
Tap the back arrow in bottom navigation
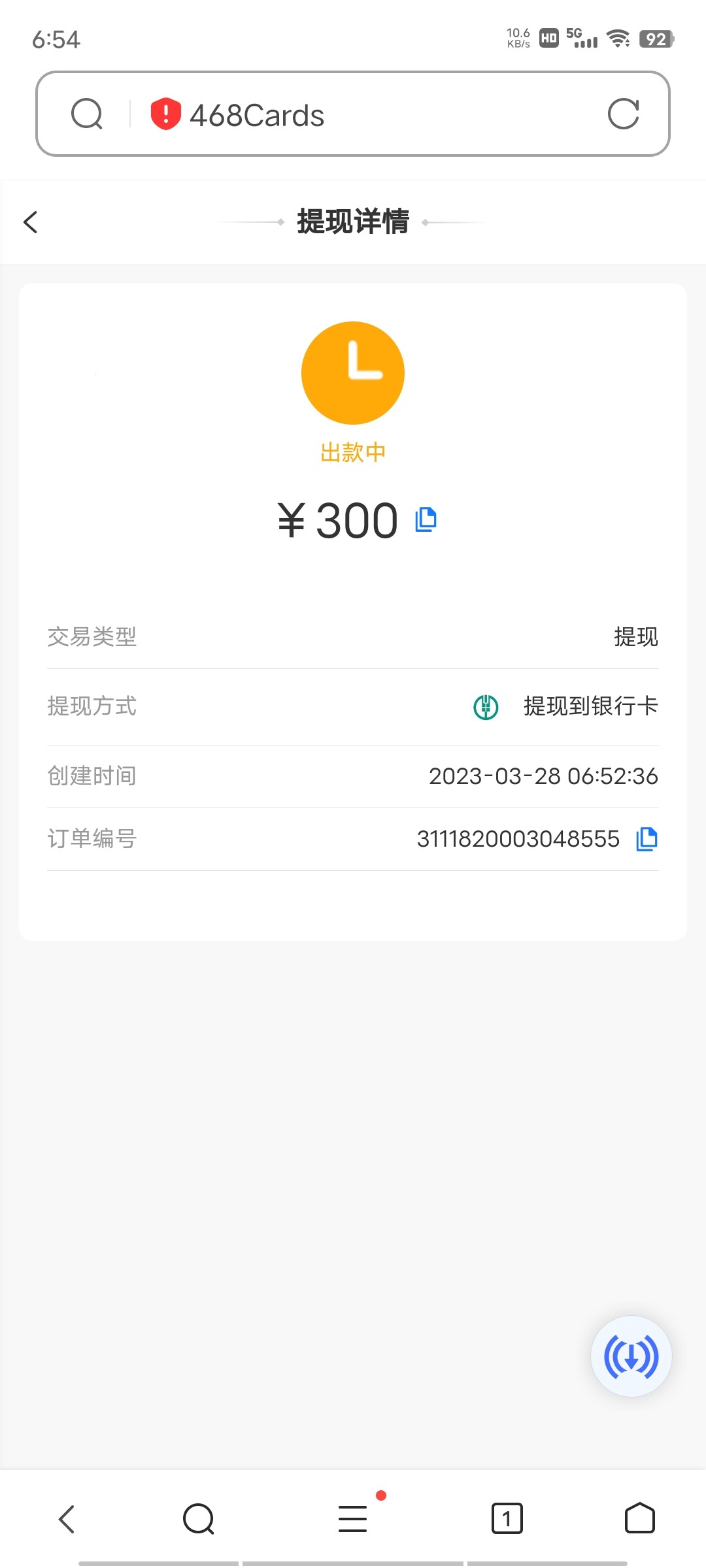pos(67,1519)
